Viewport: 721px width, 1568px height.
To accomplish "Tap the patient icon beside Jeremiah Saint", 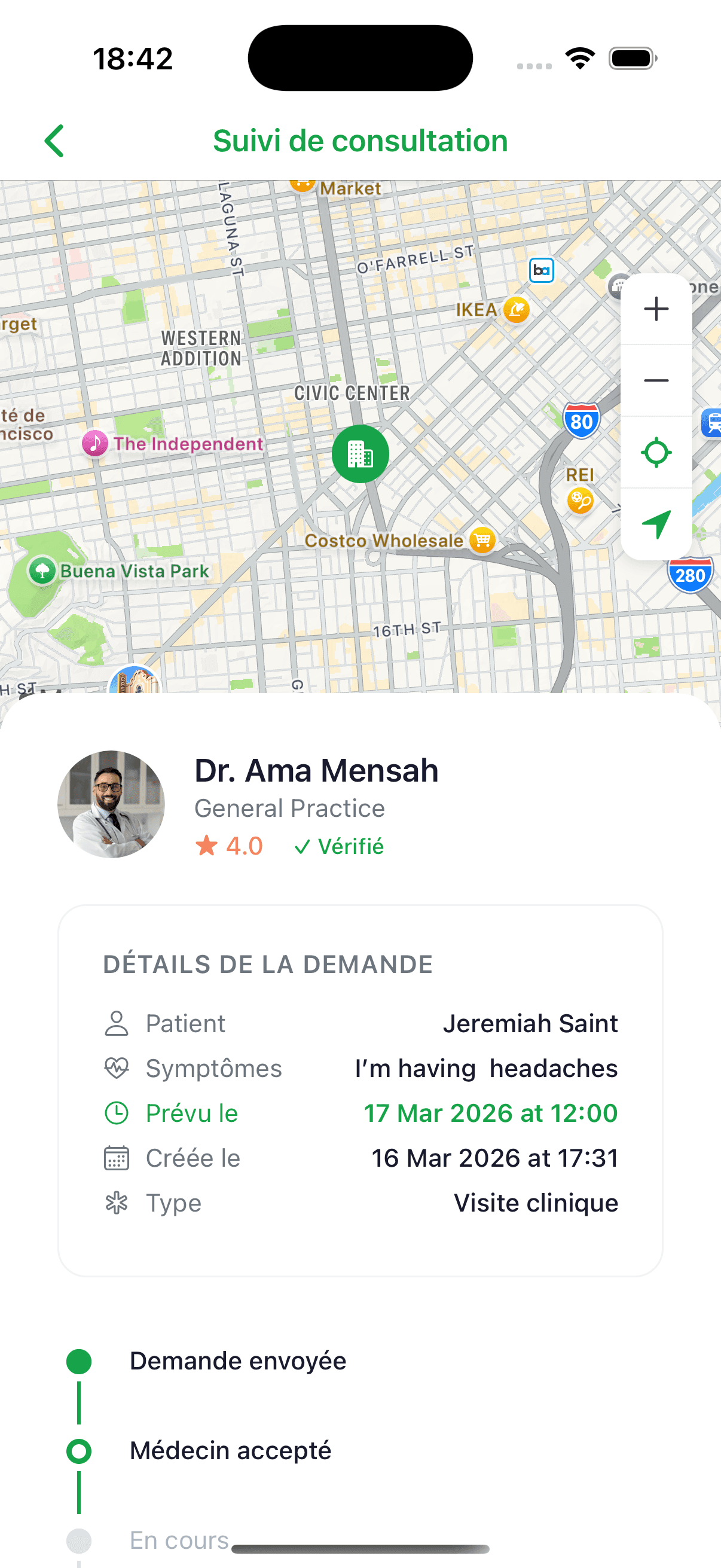I will 116,1022.
